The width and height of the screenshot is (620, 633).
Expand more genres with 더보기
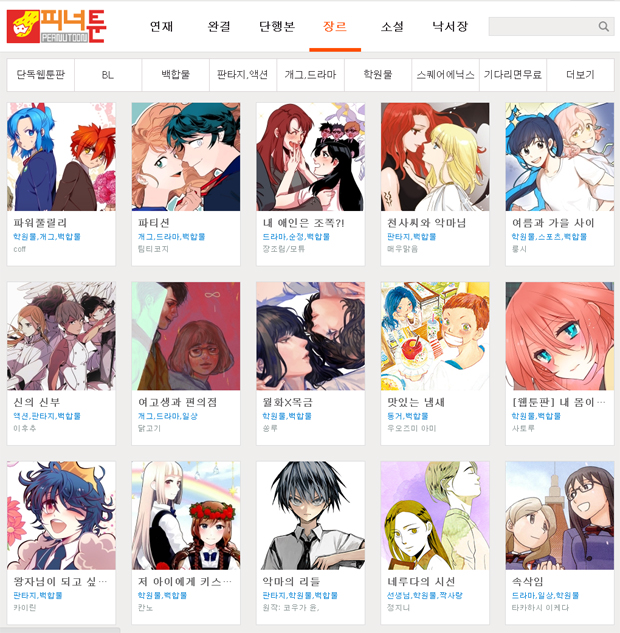(x=580, y=75)
